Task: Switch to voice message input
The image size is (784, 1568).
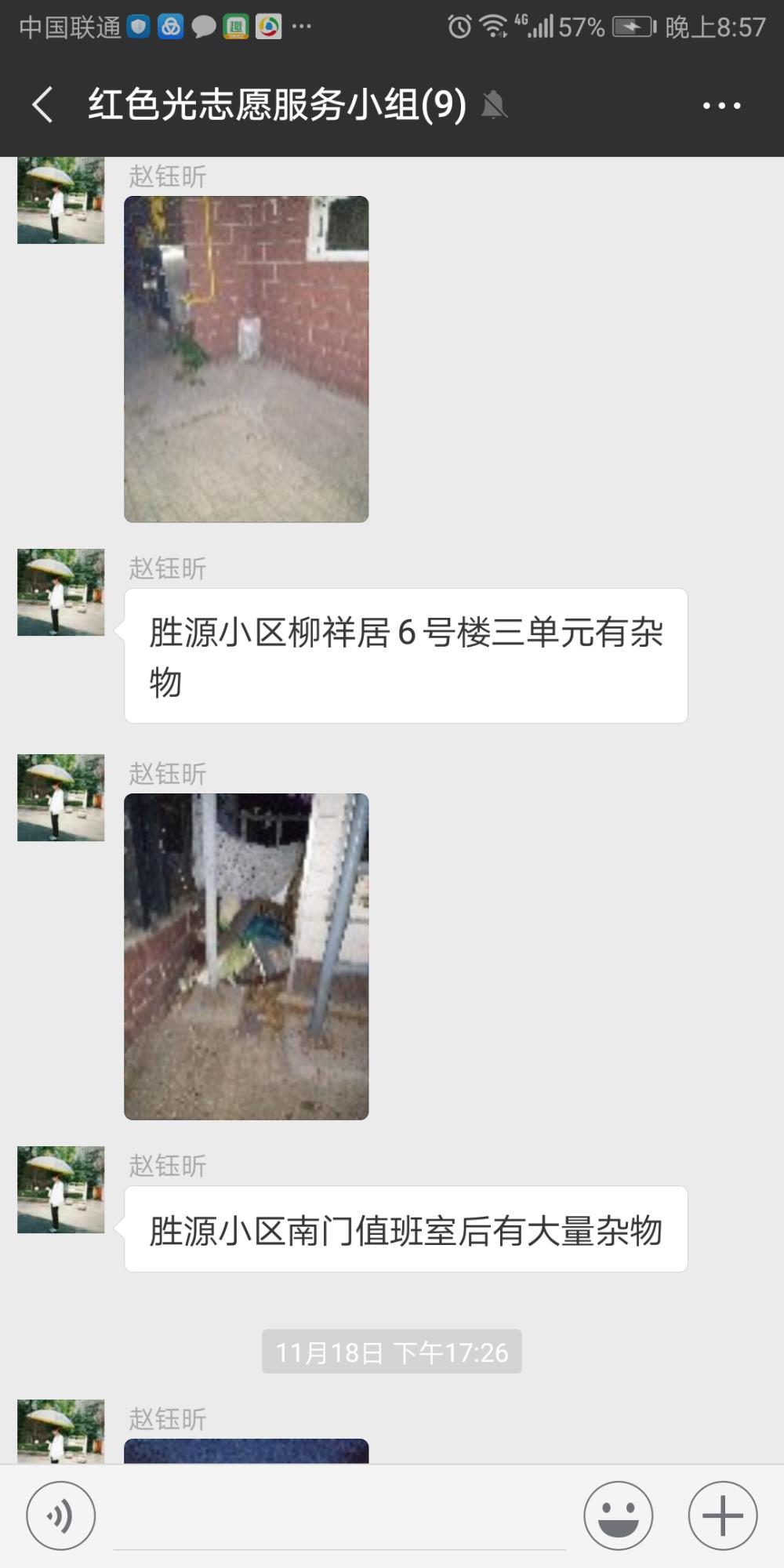Action: coord(61,1515)
